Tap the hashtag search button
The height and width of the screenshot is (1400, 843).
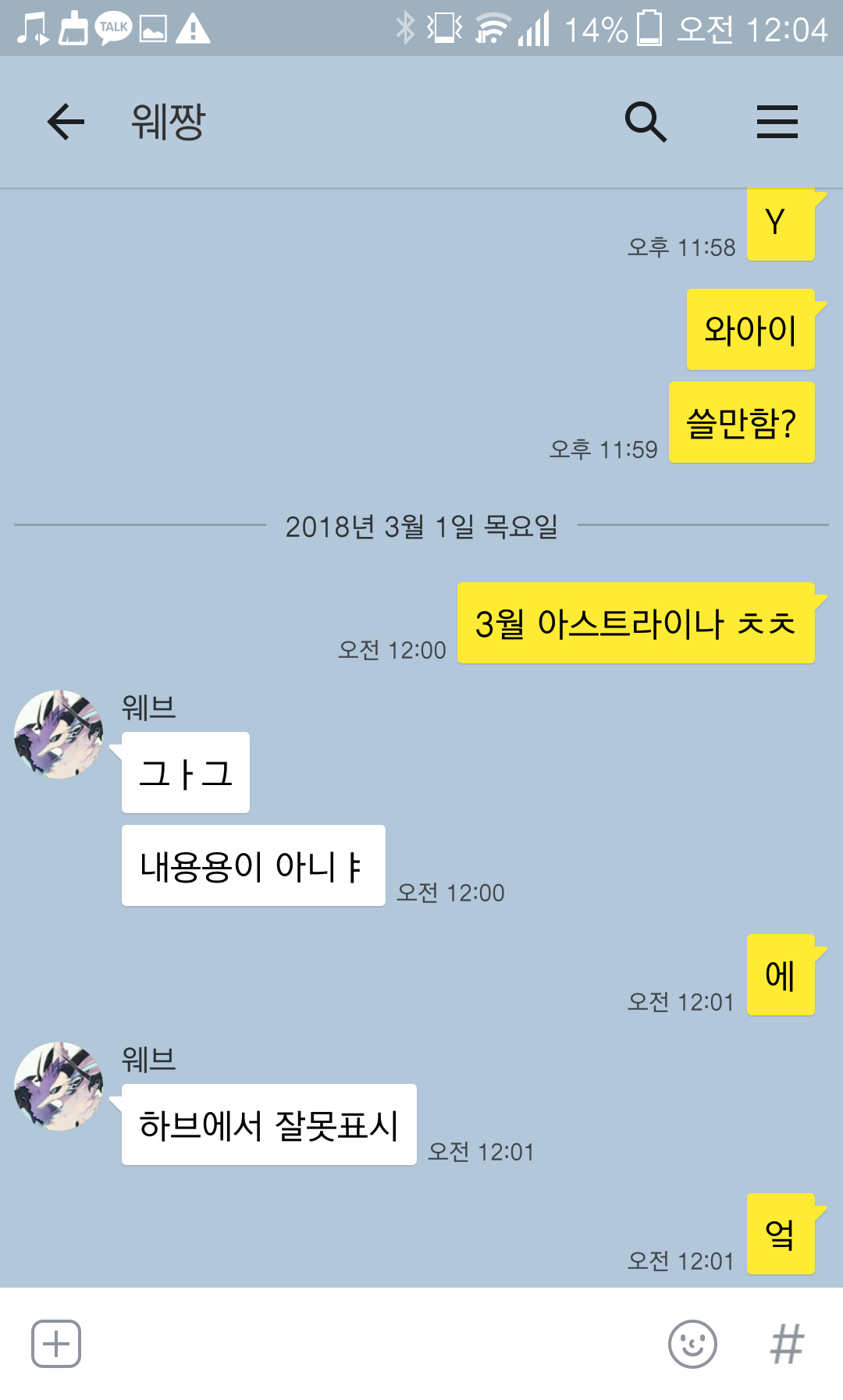point(787,1344)
